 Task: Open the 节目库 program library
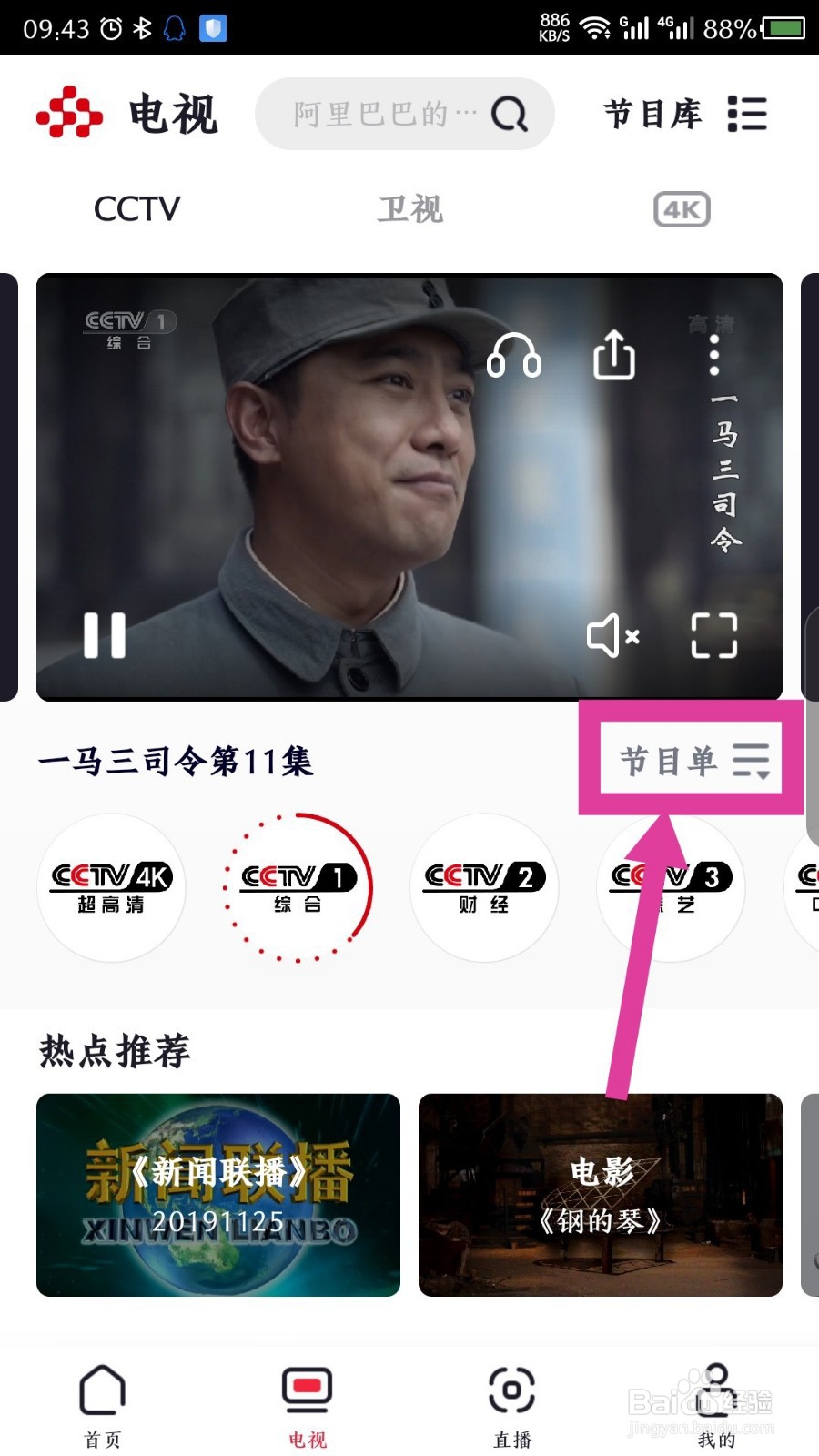point(653,115)
